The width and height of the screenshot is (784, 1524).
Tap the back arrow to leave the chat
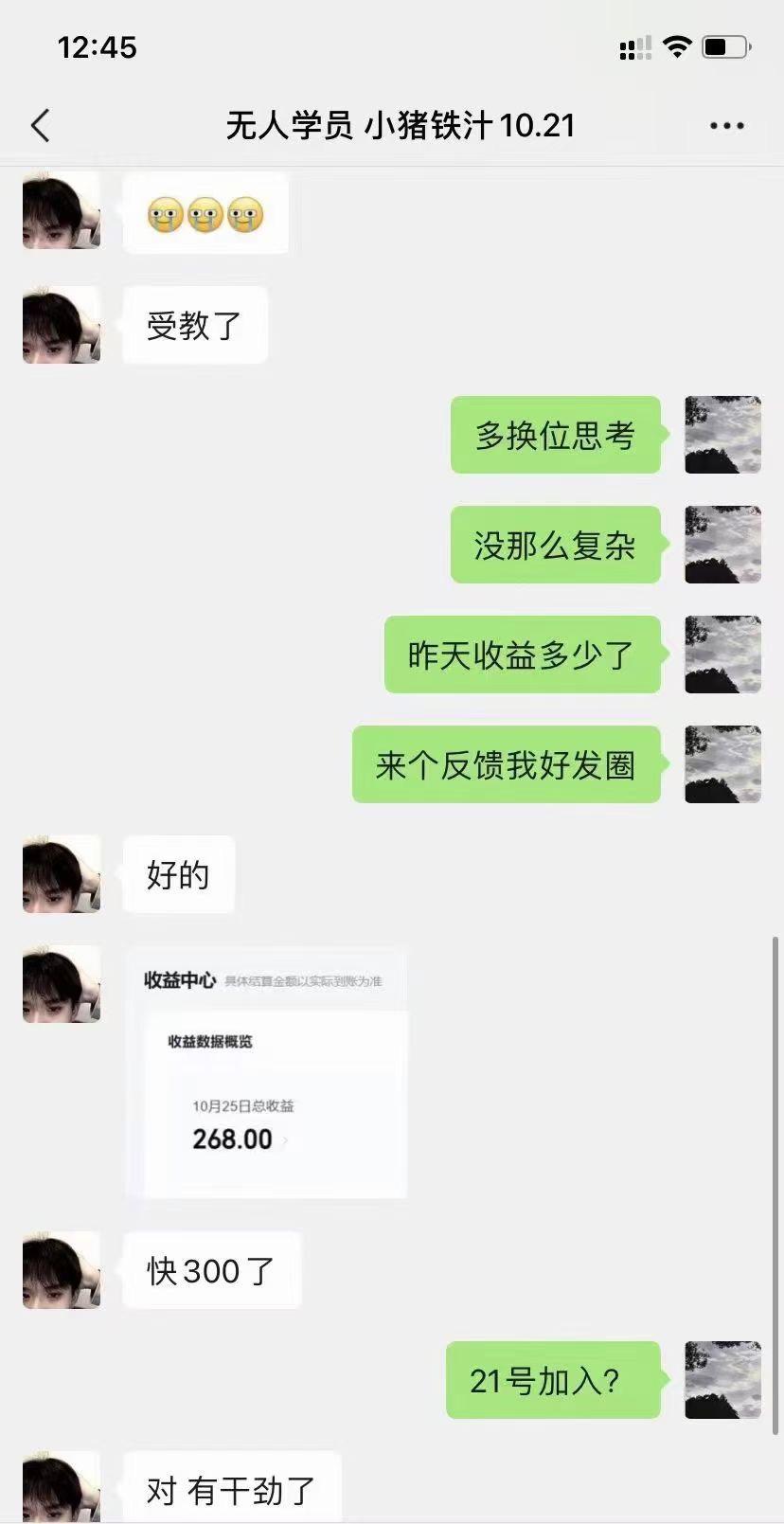[x=40, y=124]
